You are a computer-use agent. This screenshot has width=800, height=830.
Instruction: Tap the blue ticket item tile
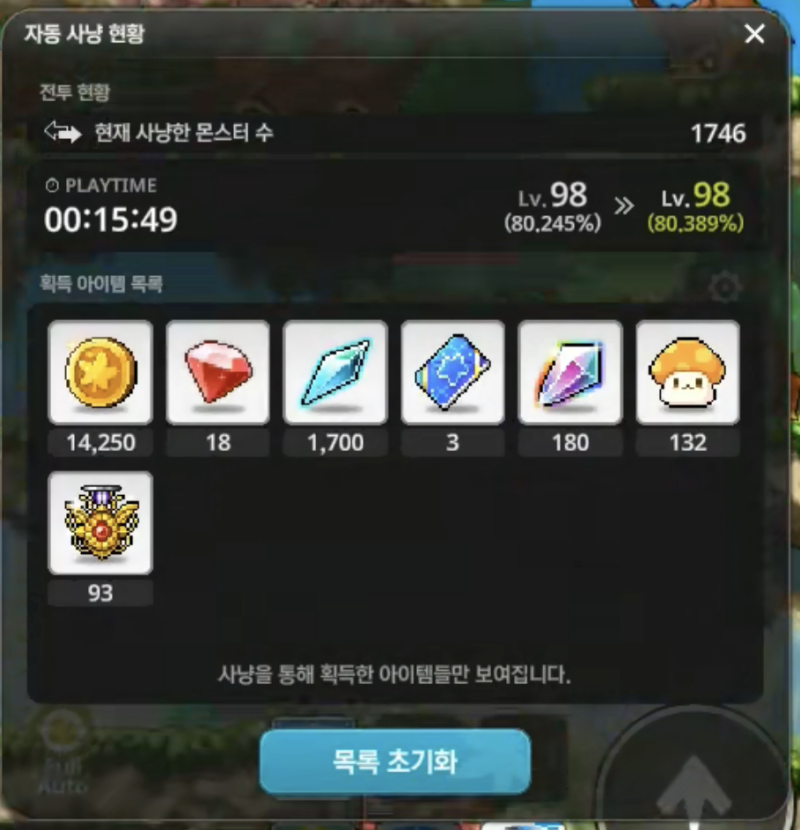[x=453, y=372]
